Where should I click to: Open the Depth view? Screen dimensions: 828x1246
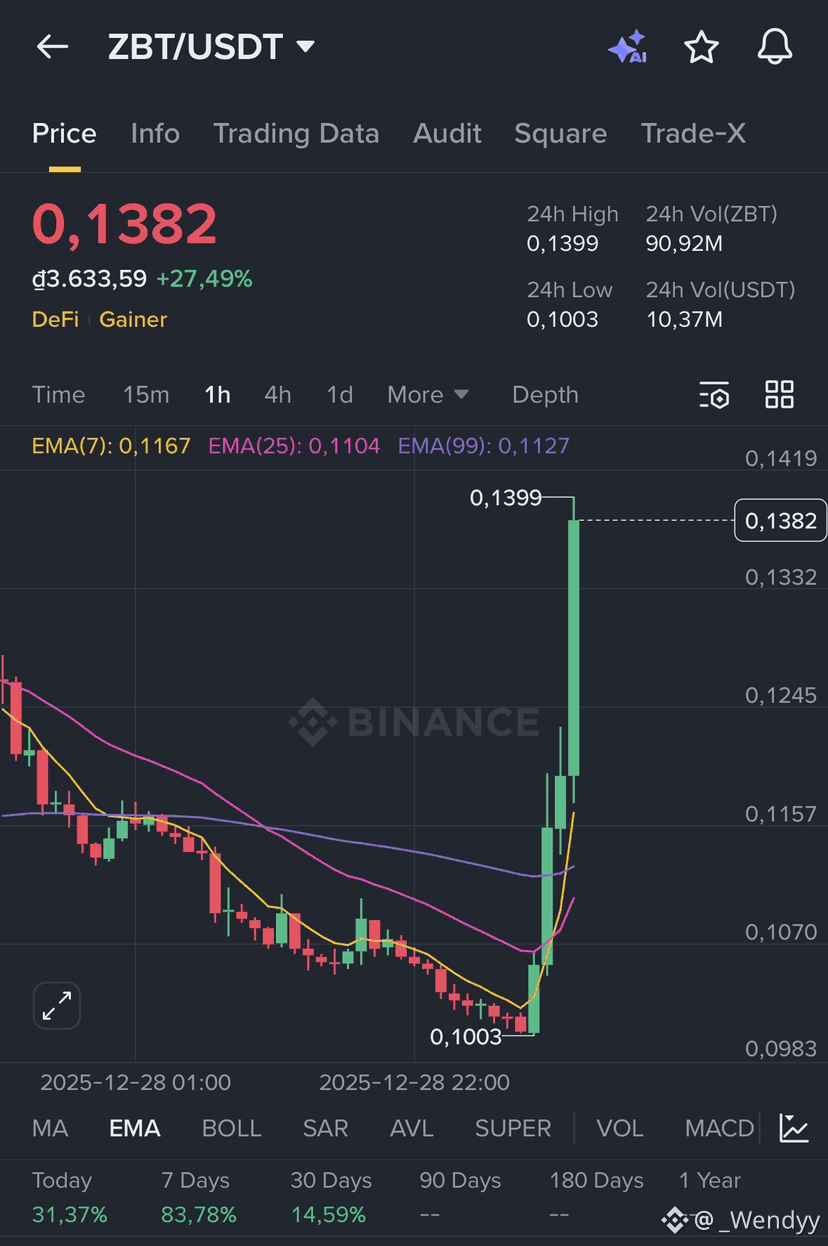point(545,395)
